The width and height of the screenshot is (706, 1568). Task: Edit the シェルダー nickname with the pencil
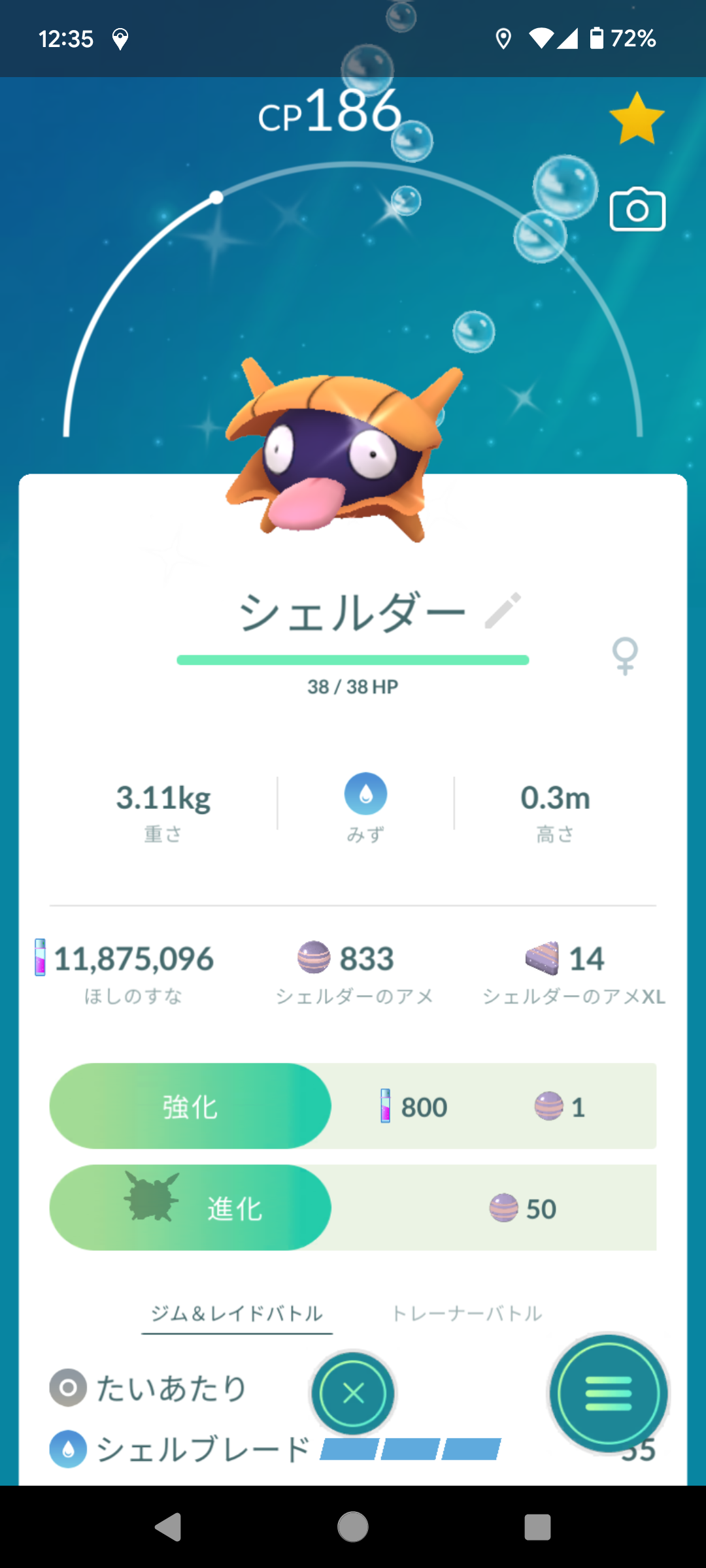tap(503, 611)
